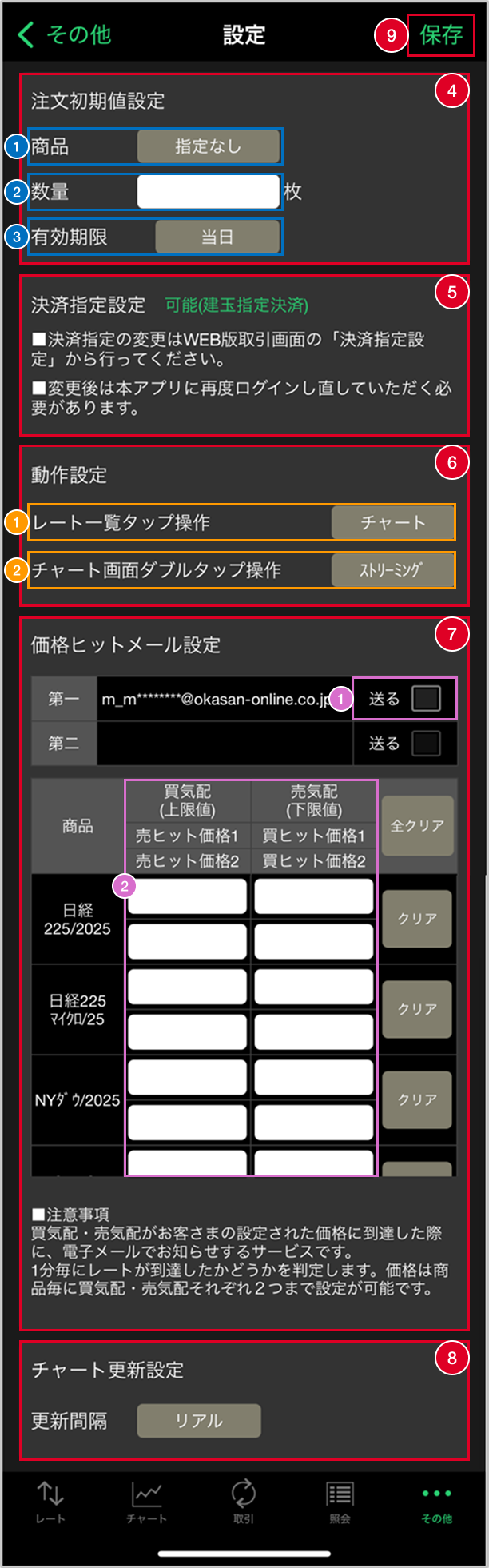Switch to the 照会 tab

click(x=340, y=1502)
